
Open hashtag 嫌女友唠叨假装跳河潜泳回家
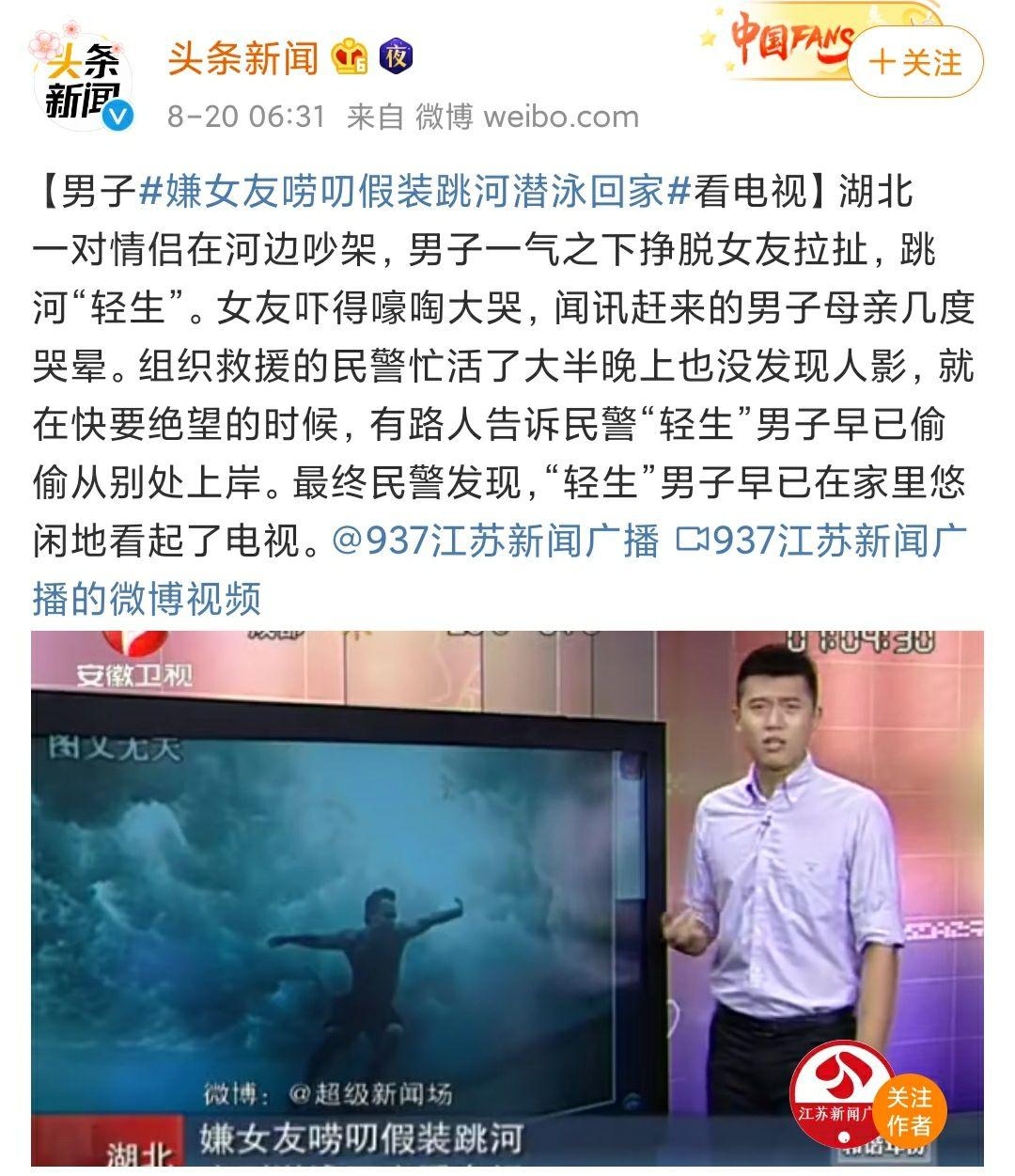tap(414, 192)
